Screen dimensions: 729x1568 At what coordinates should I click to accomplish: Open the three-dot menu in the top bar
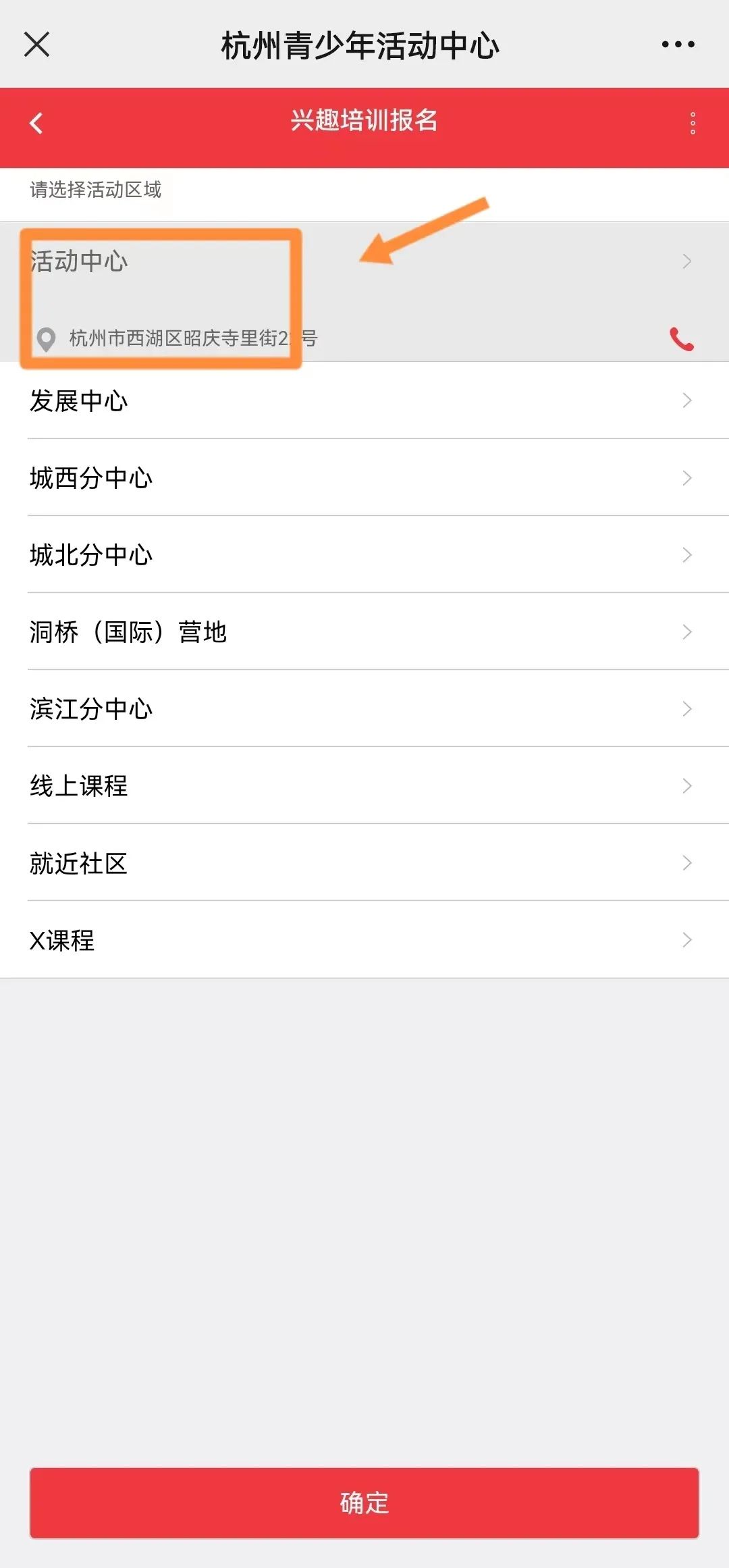click(678, 45)
